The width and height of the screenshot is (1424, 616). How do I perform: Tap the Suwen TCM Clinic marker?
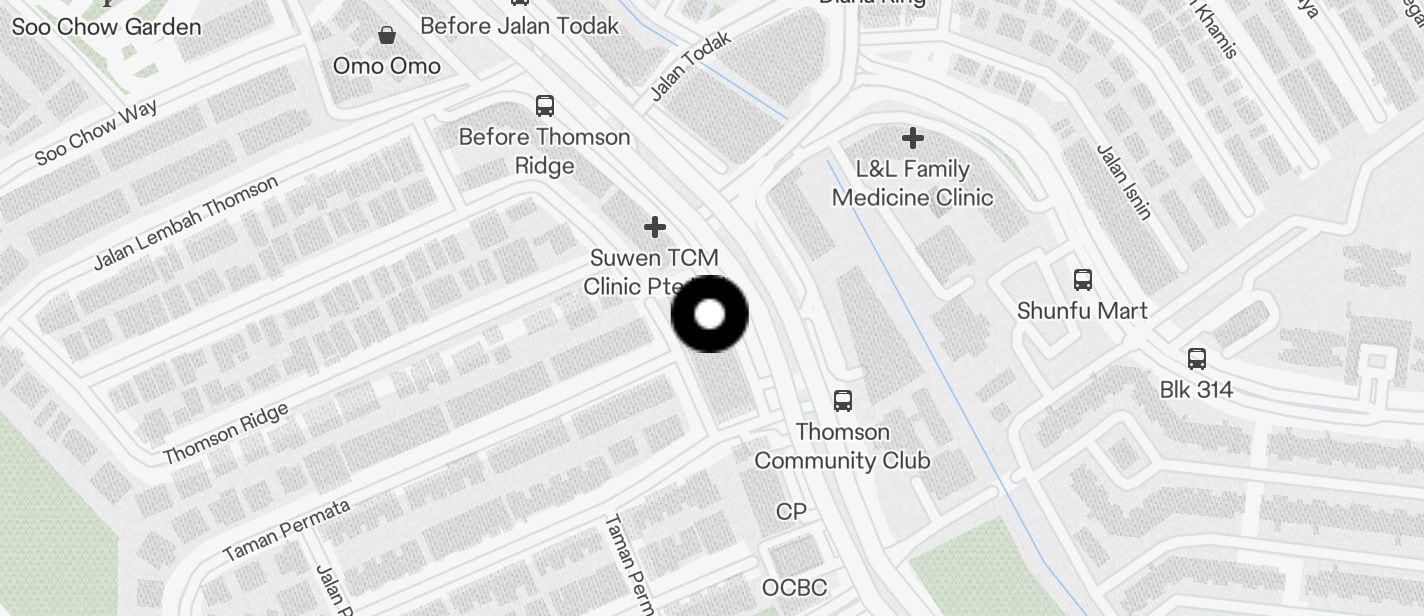654,228
